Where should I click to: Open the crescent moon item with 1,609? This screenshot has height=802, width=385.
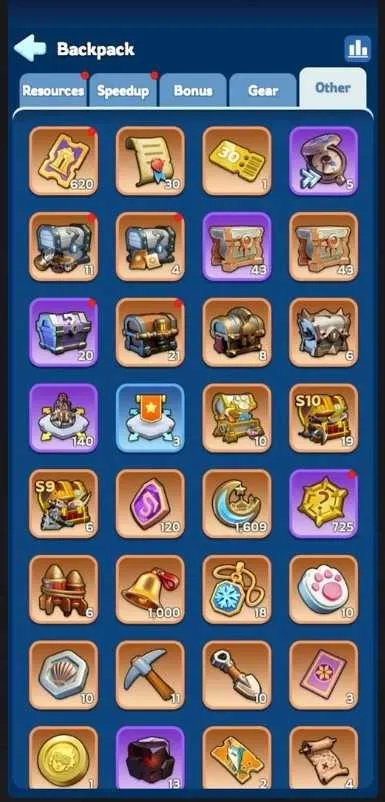[x=237, y=504]
